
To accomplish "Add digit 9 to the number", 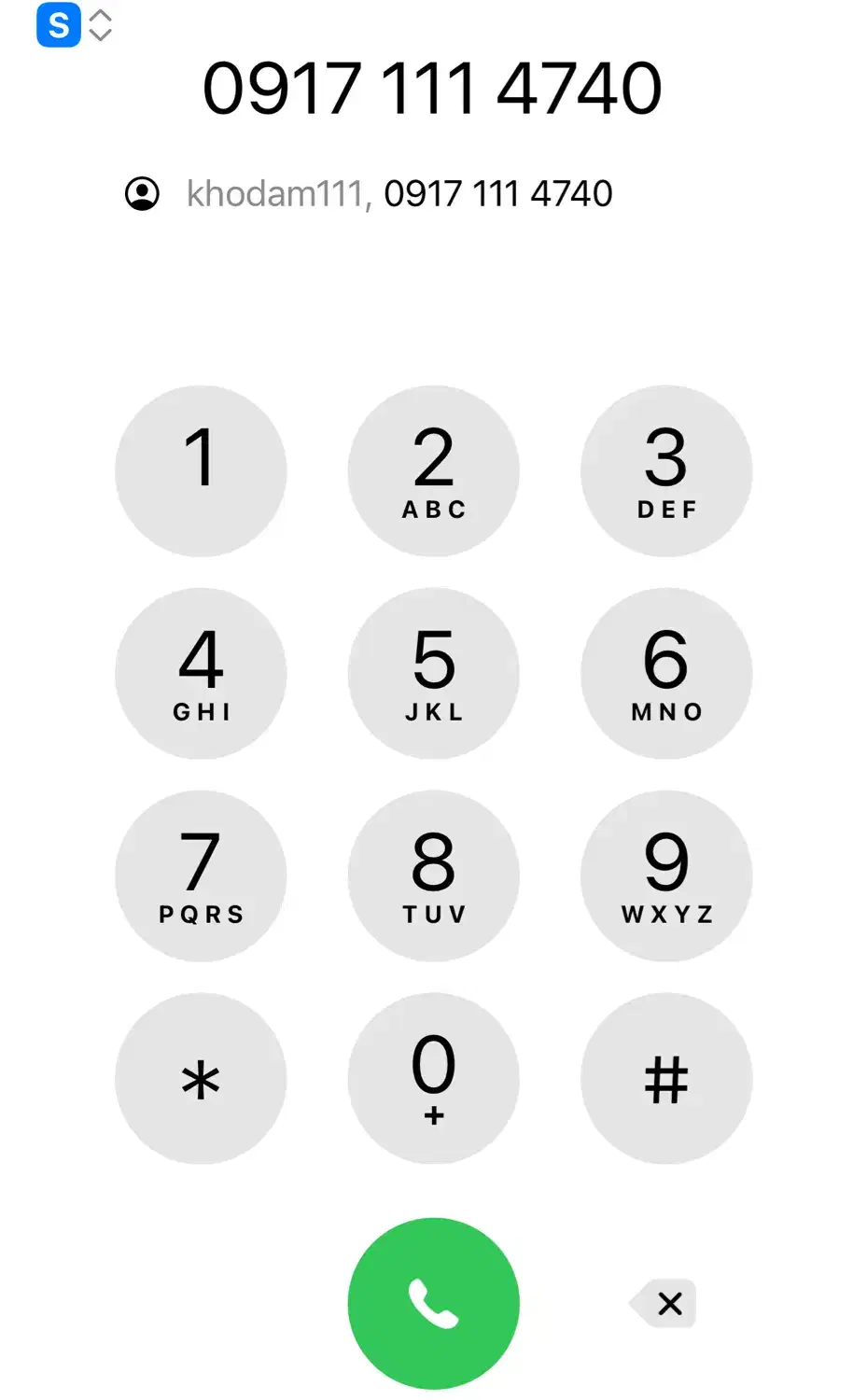I will [x=666, y=875].
